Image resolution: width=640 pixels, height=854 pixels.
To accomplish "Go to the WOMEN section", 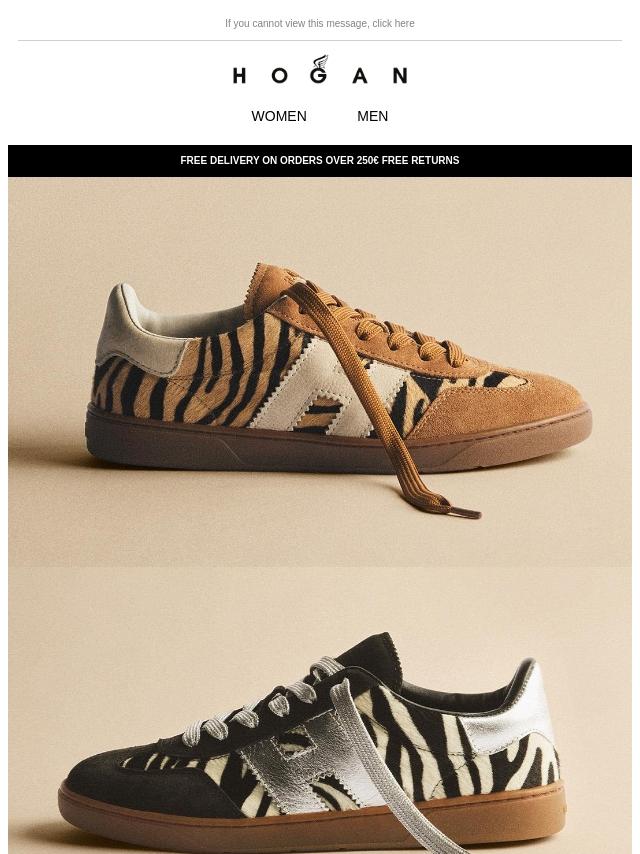I will tap(279, 116).
